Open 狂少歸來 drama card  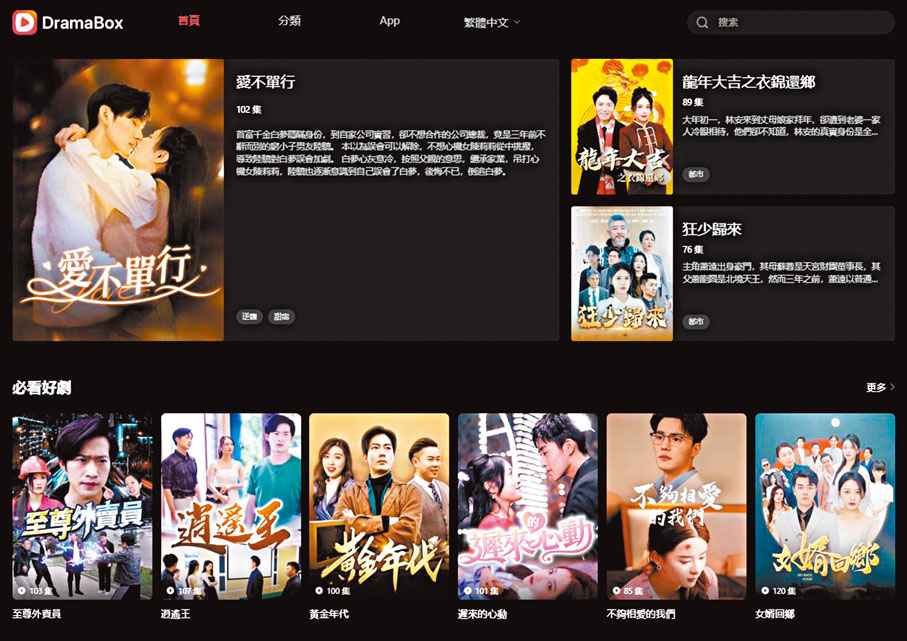coord(733,273)
